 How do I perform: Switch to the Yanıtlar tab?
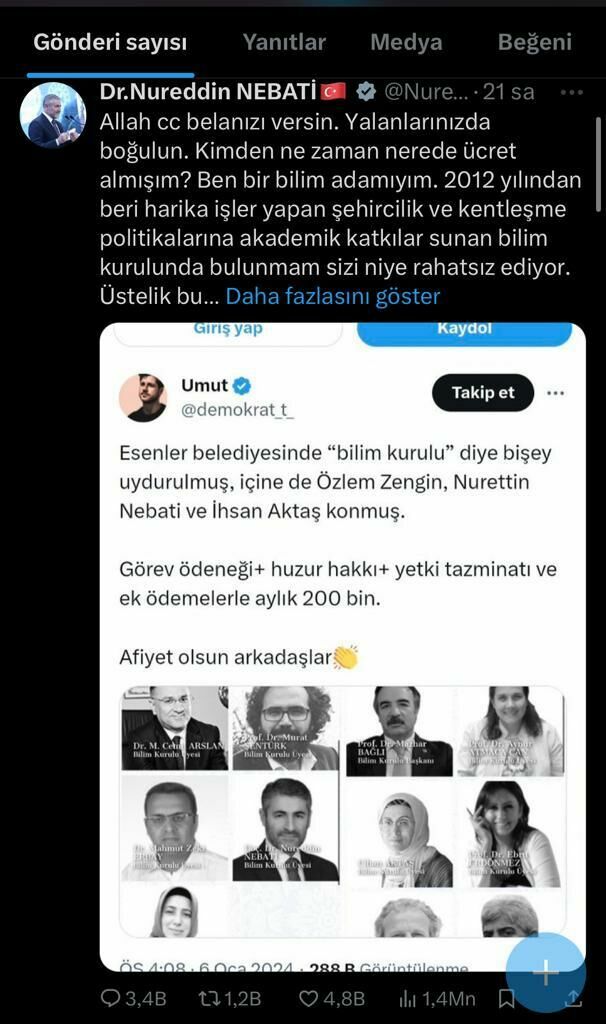[x=284, y=42]
